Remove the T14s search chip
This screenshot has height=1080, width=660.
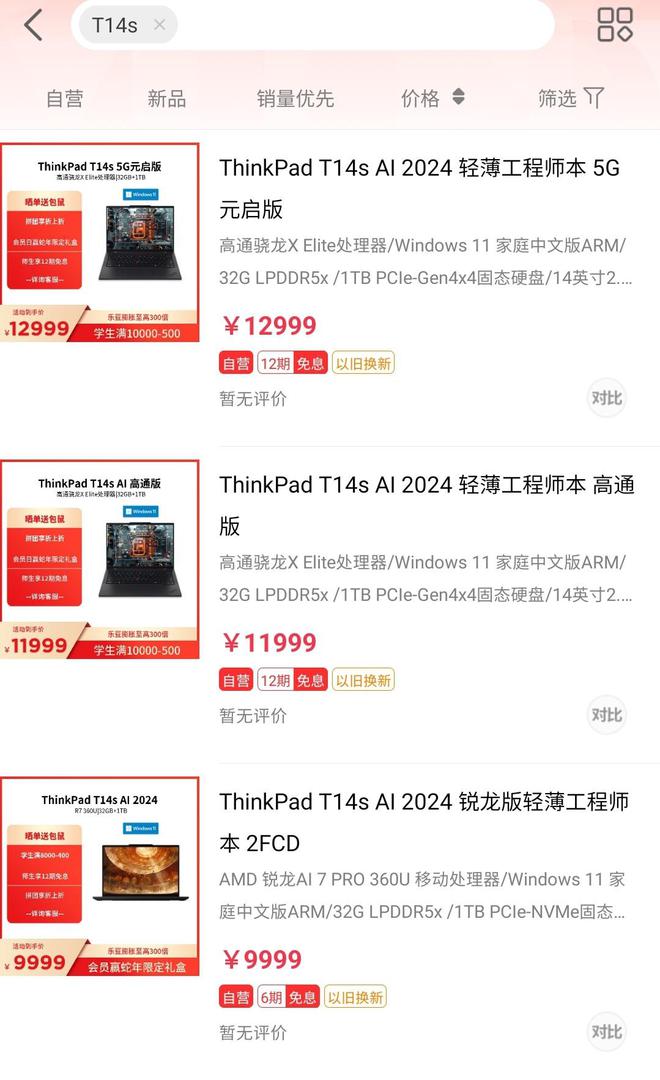(x=159, y=25)
